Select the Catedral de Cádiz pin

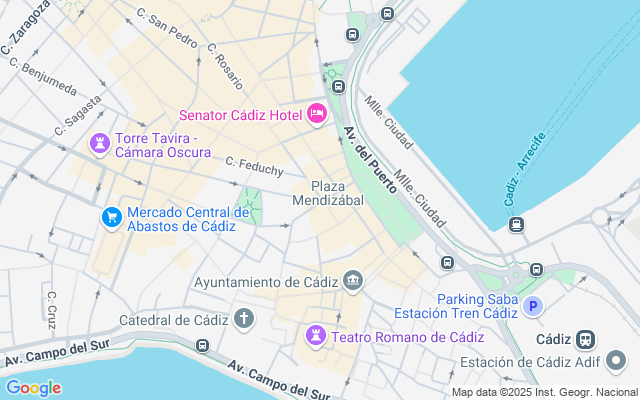[244, 319]
